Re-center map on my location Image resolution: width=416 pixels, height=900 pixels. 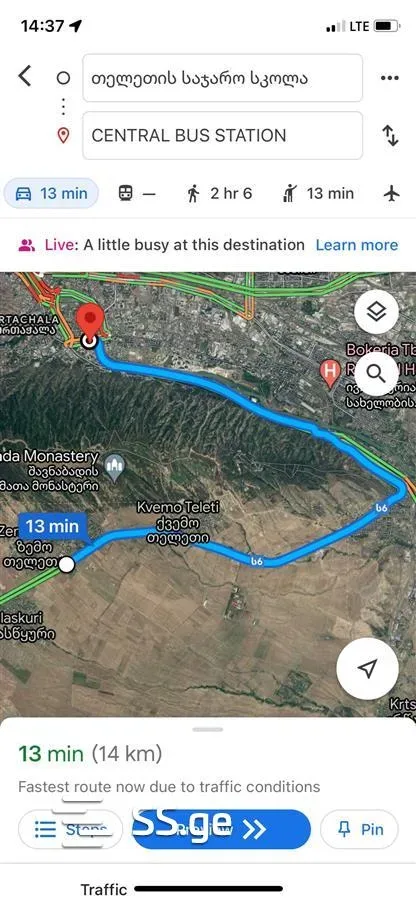[367, 668]
